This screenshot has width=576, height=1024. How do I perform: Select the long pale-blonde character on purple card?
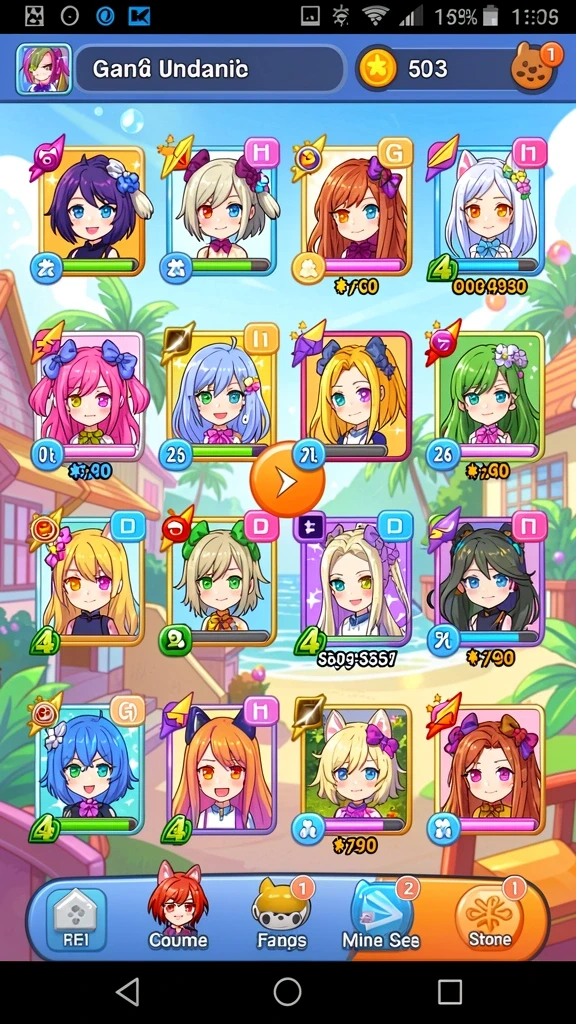point(356,581)
